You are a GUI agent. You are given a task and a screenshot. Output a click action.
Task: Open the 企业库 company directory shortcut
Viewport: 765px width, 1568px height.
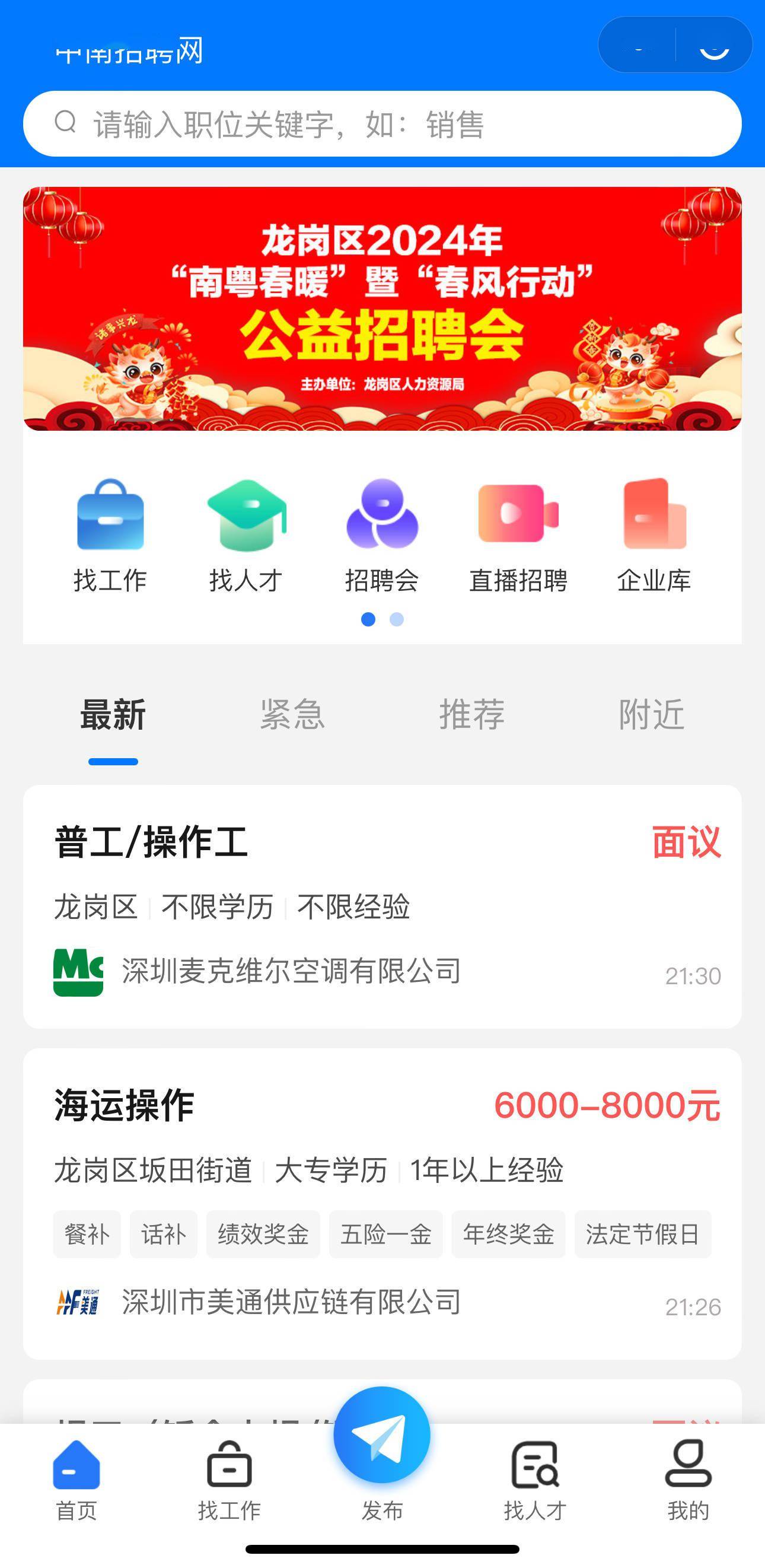tap(654, 536)
